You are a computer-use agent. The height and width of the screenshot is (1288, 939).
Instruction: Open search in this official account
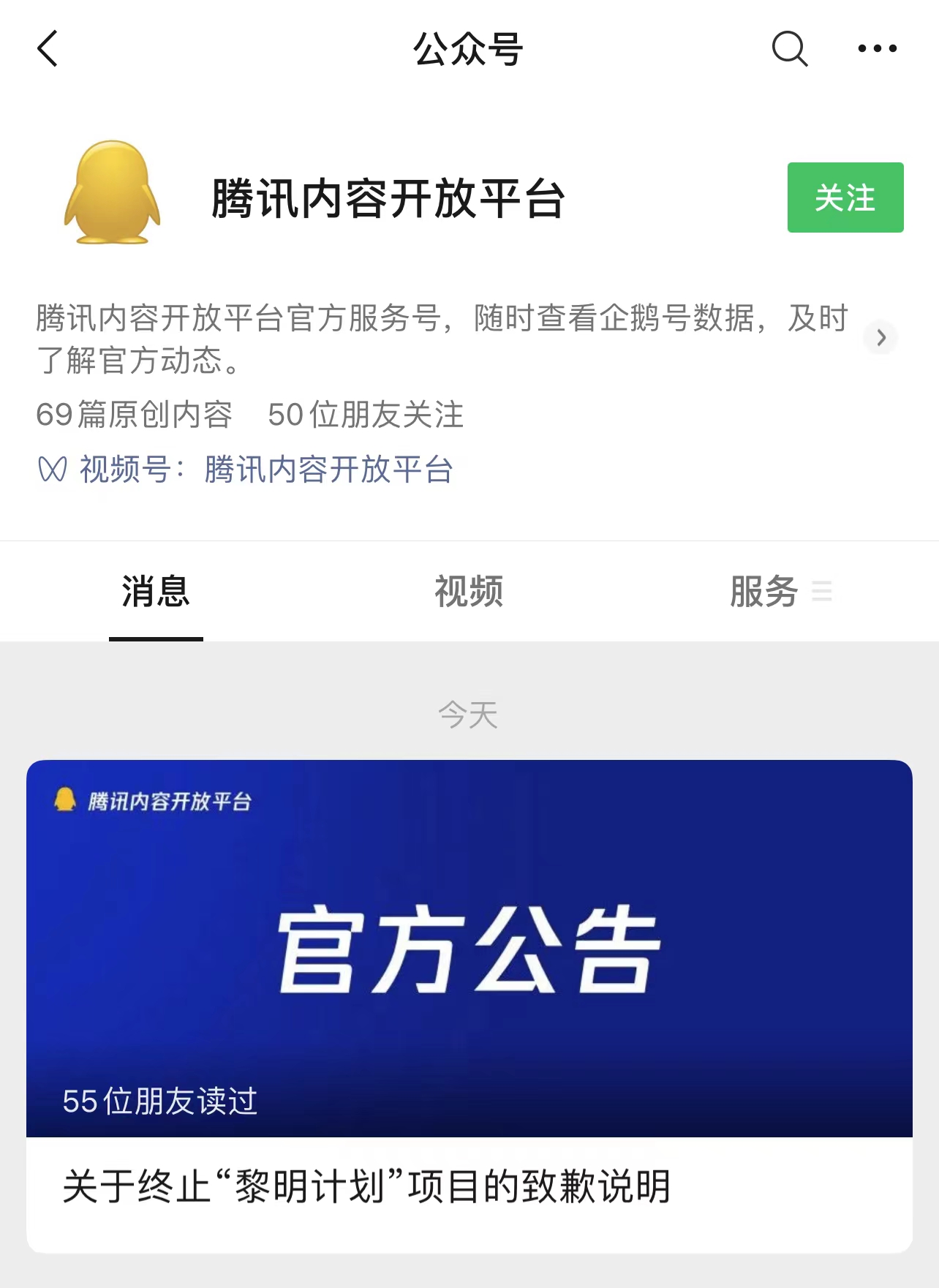click(x=790, y=49)
